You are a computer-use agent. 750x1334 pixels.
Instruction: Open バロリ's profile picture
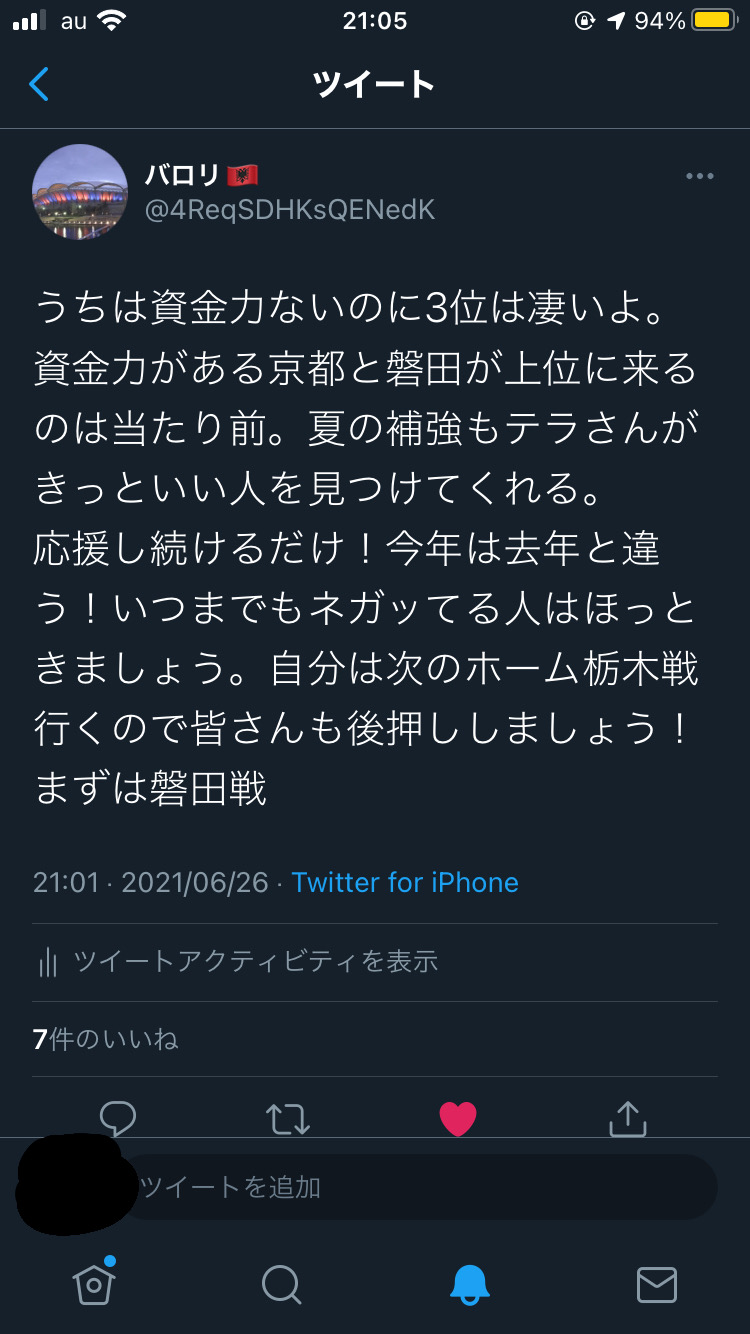[x=80, y=192]
